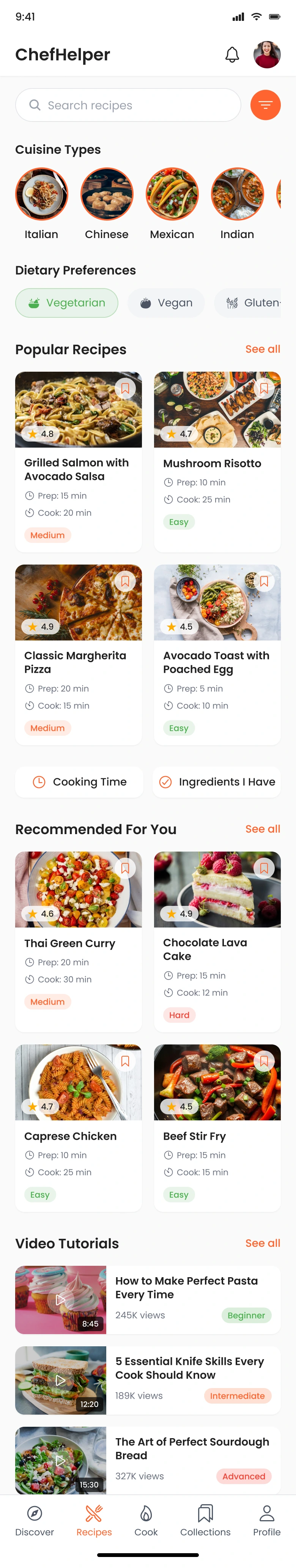Bookmark the Classic Margherita Pizza recipe
Screen dimensions: 296x1568
click(x=125, y=581)
